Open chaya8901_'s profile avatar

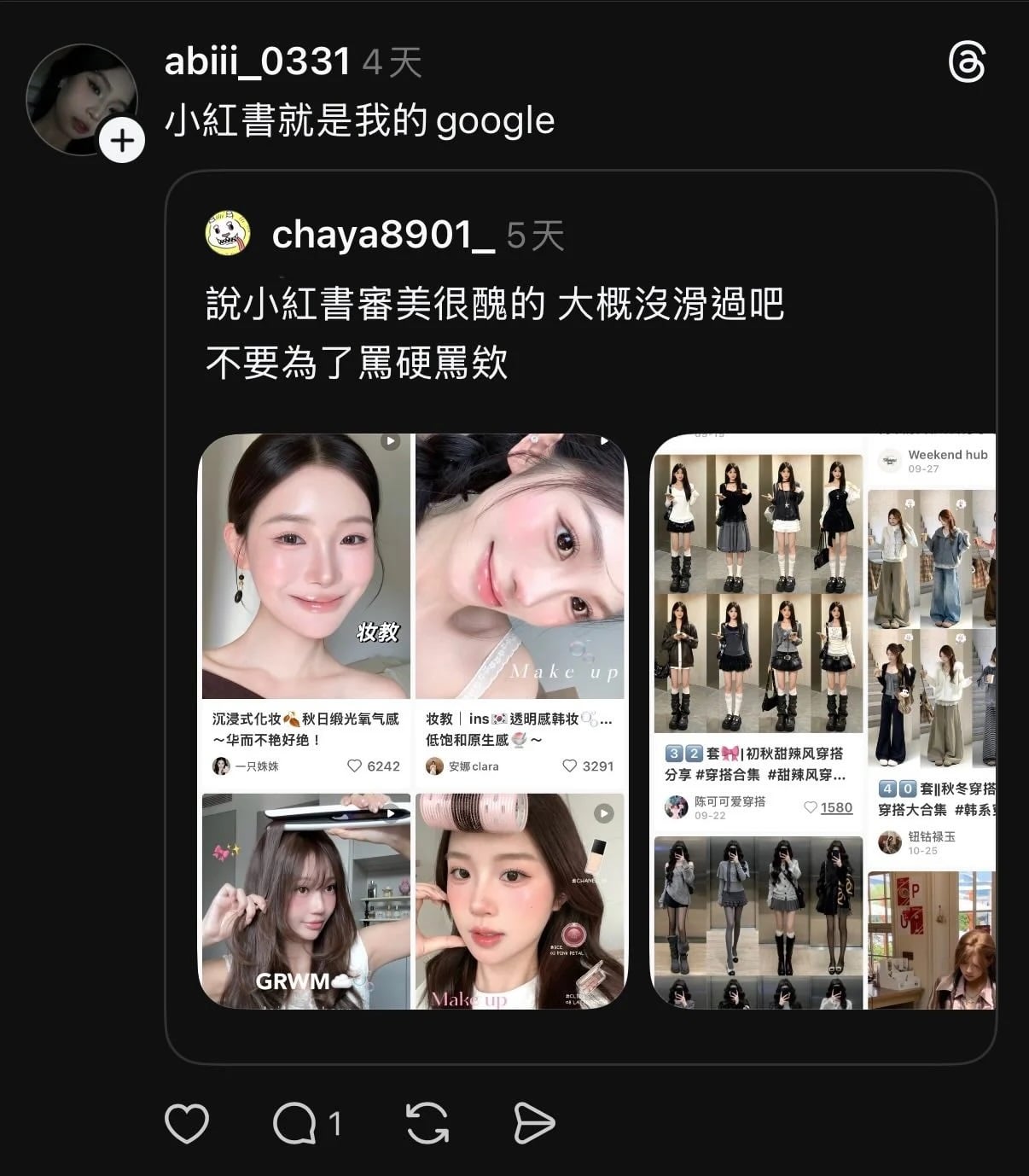point(228,233)
